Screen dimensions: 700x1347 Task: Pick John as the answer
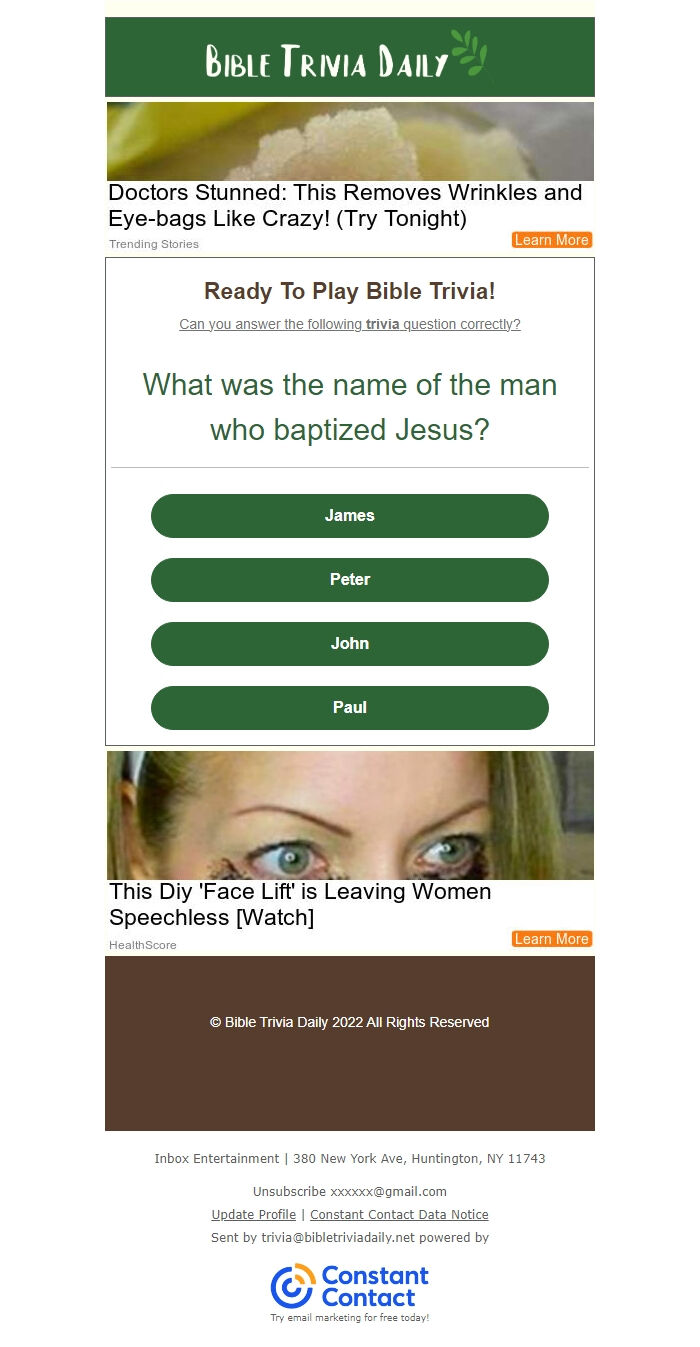pyautogui.click(x=350, y=644)
